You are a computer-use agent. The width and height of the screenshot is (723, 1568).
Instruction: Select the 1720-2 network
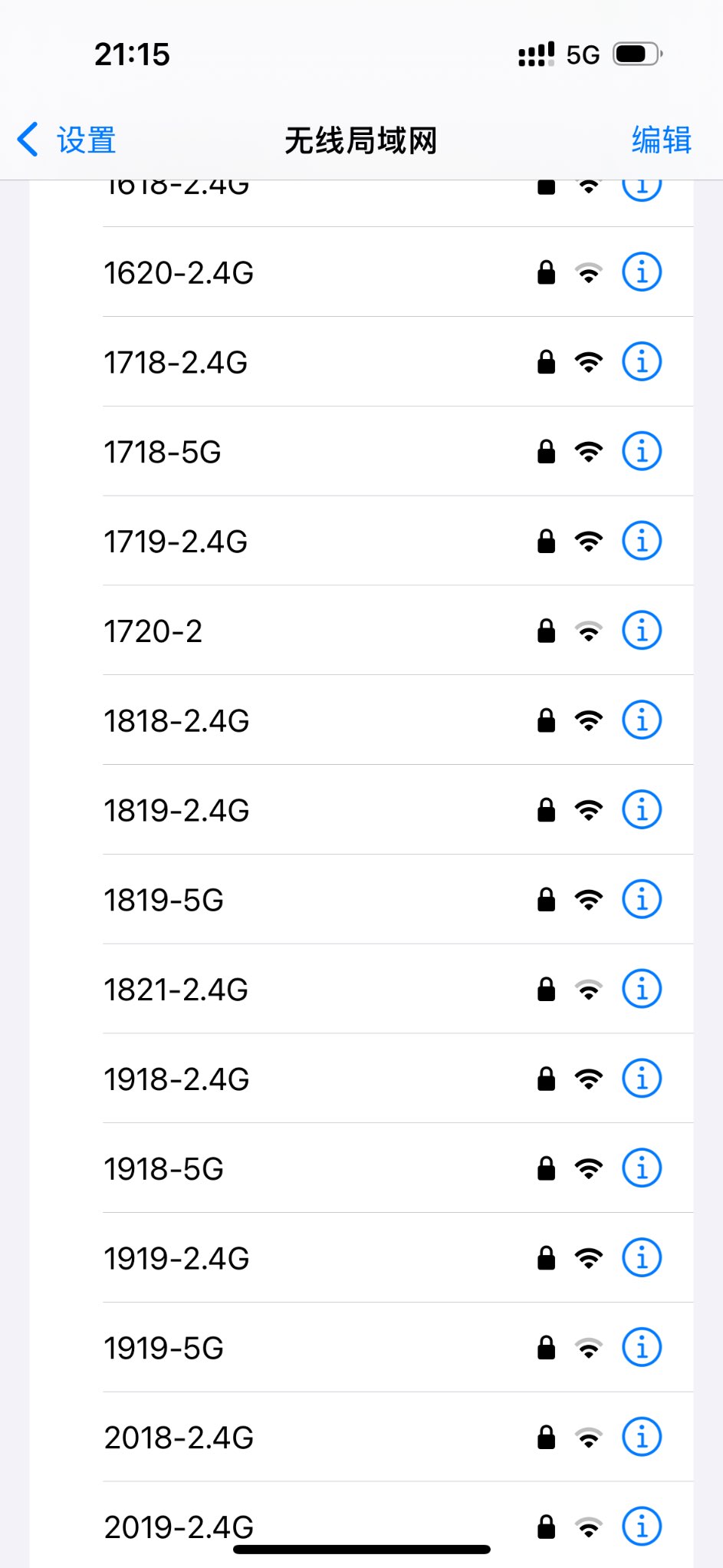tap(153, 631)
